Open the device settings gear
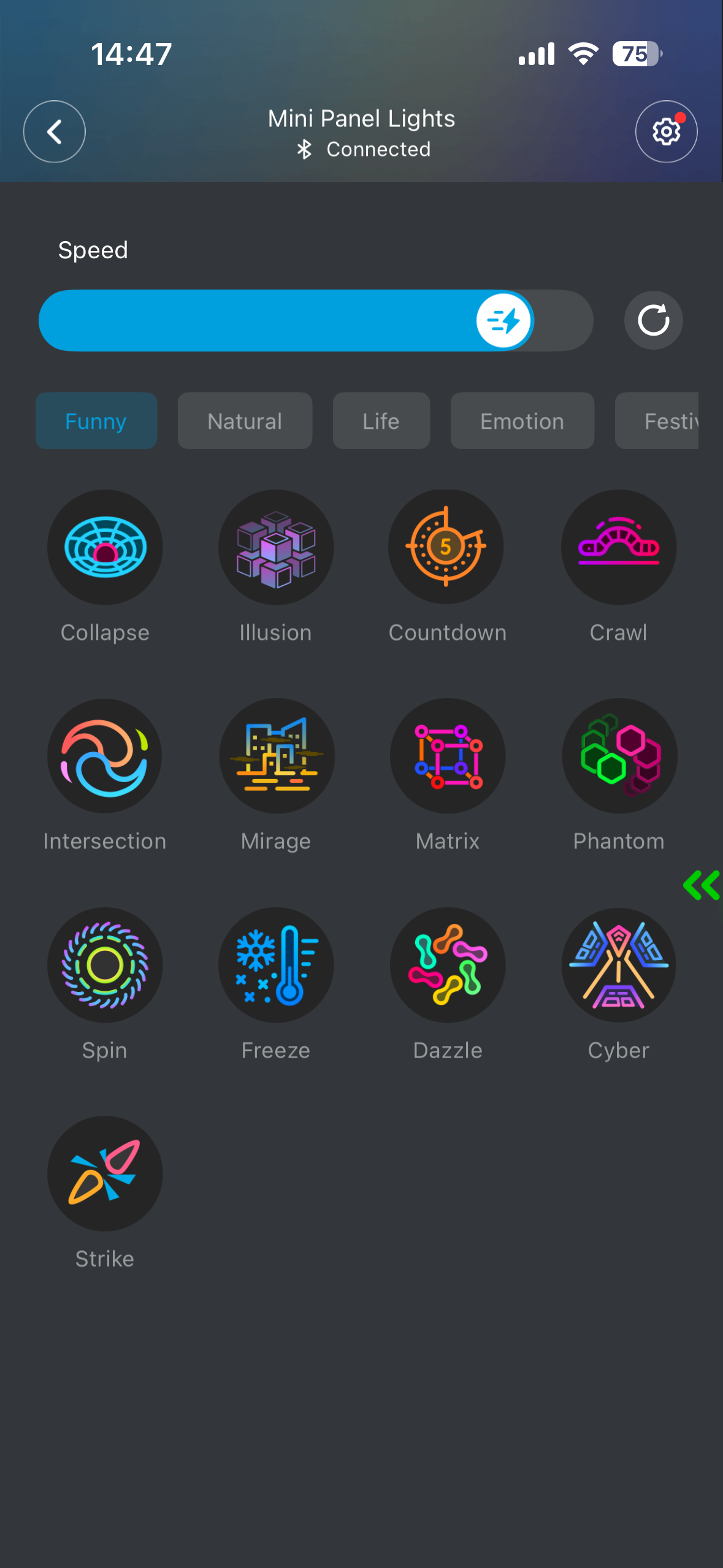 pos(666,131)
